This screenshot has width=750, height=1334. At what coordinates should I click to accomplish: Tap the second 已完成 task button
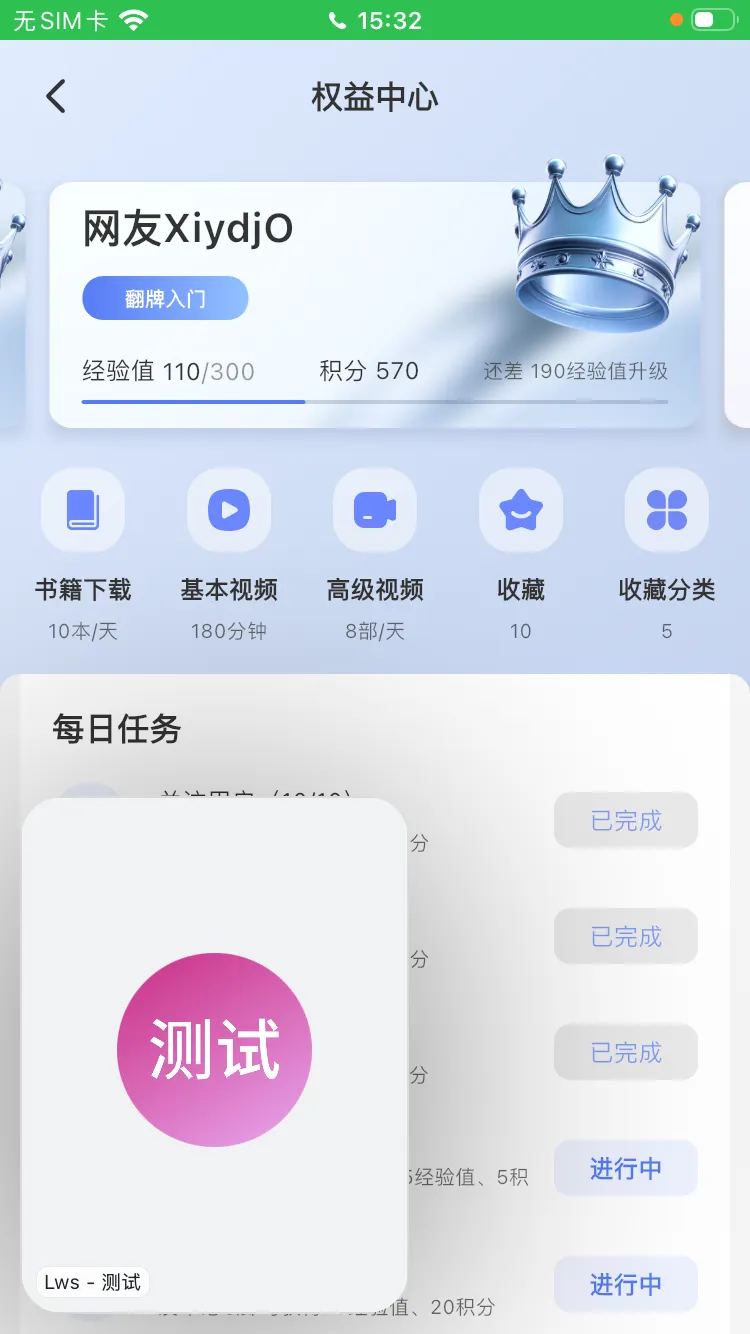click(x=625, y=936)
